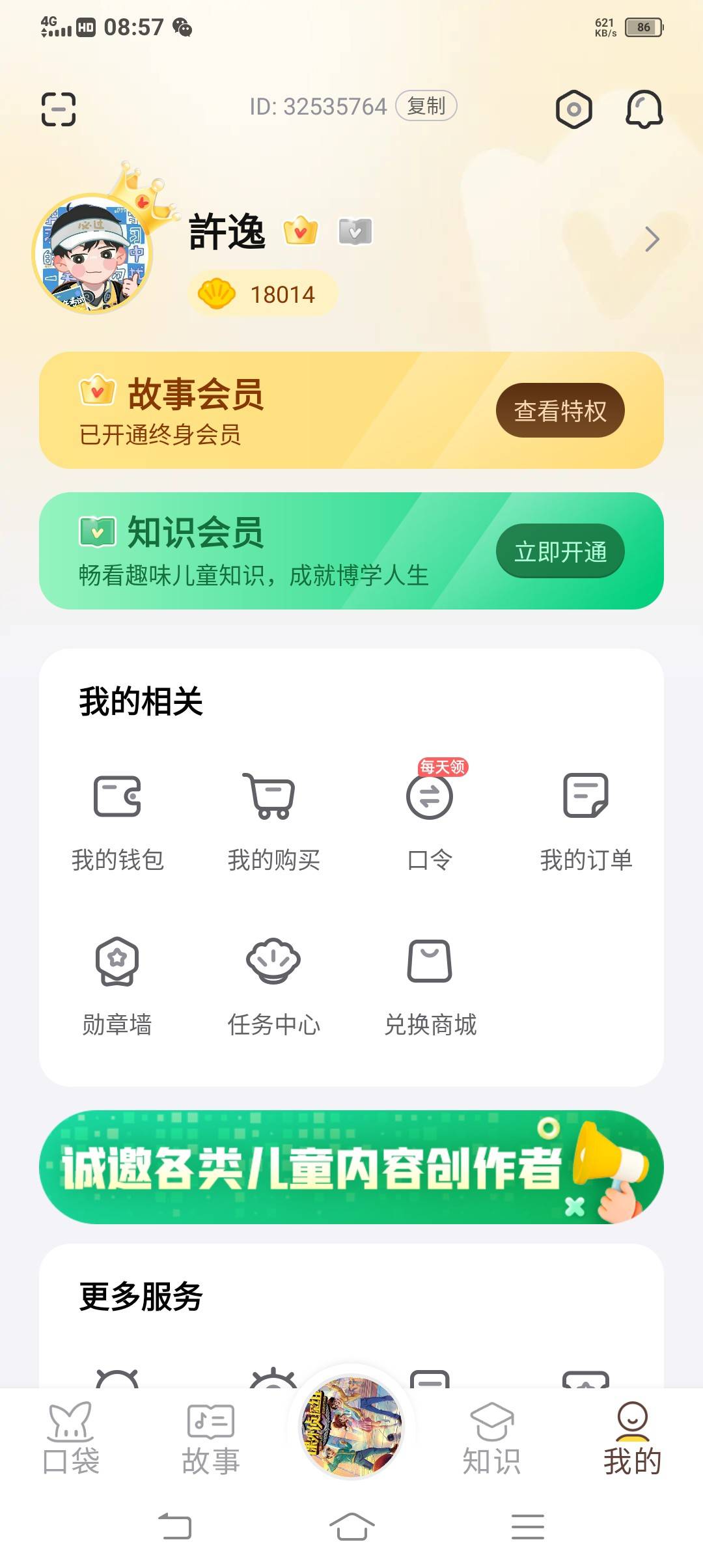The height and width of the screenshot is (1568, 703).
Task: Activate knowledge membership via 立即开通
Action: [560, 551]
